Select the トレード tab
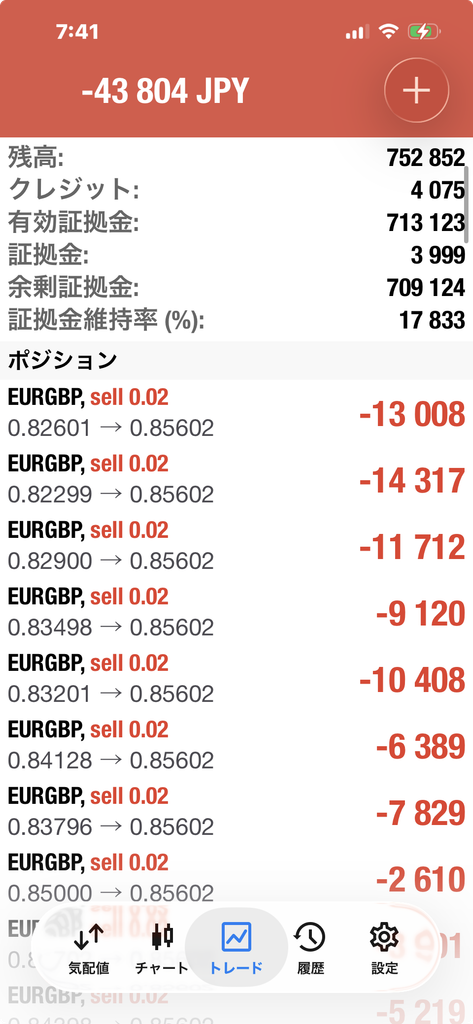Image resolution: width=473 pixels, height=1024 pixels. (x=236, y=950)
